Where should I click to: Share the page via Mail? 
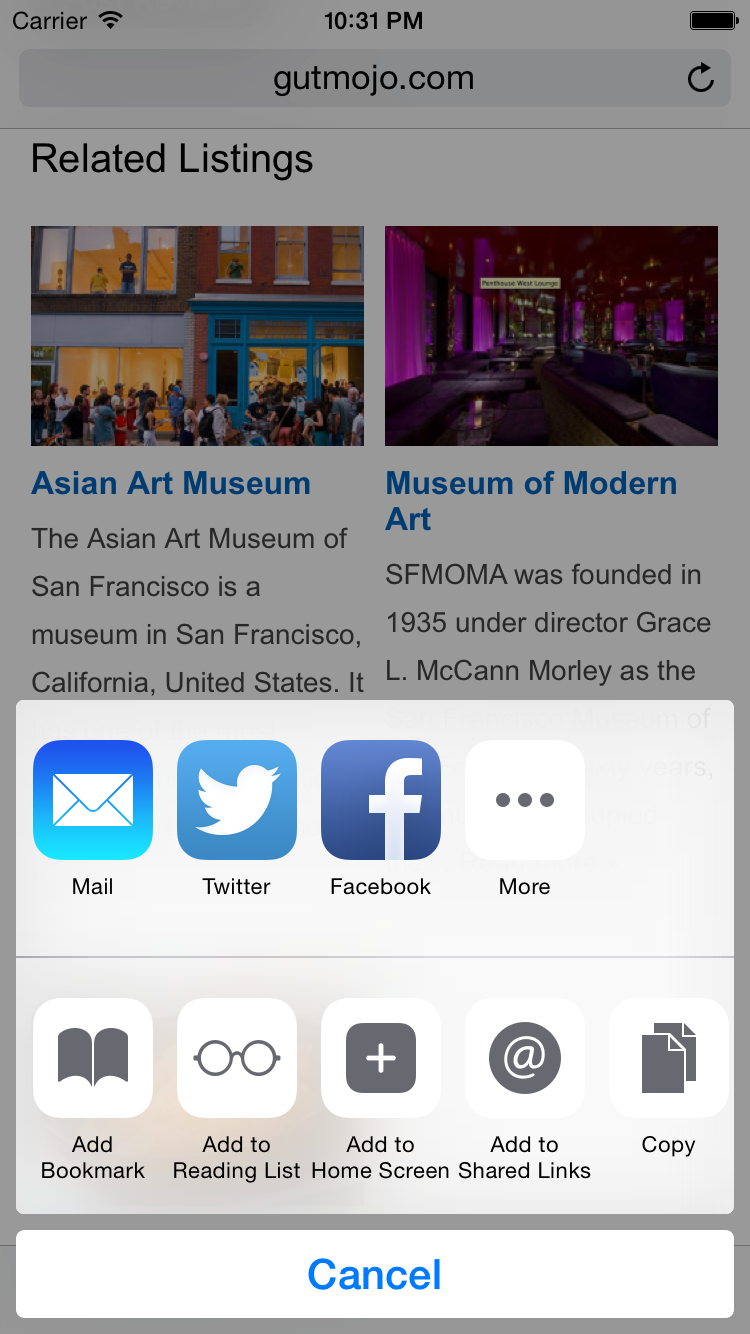93,800
